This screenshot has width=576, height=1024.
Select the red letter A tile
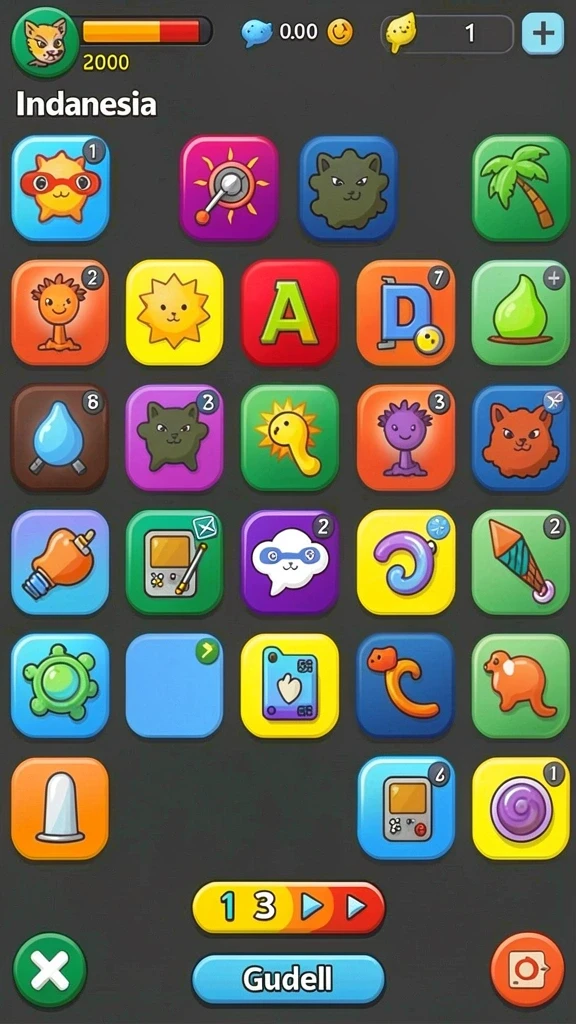pyautogui.click(x=290, y=312)
